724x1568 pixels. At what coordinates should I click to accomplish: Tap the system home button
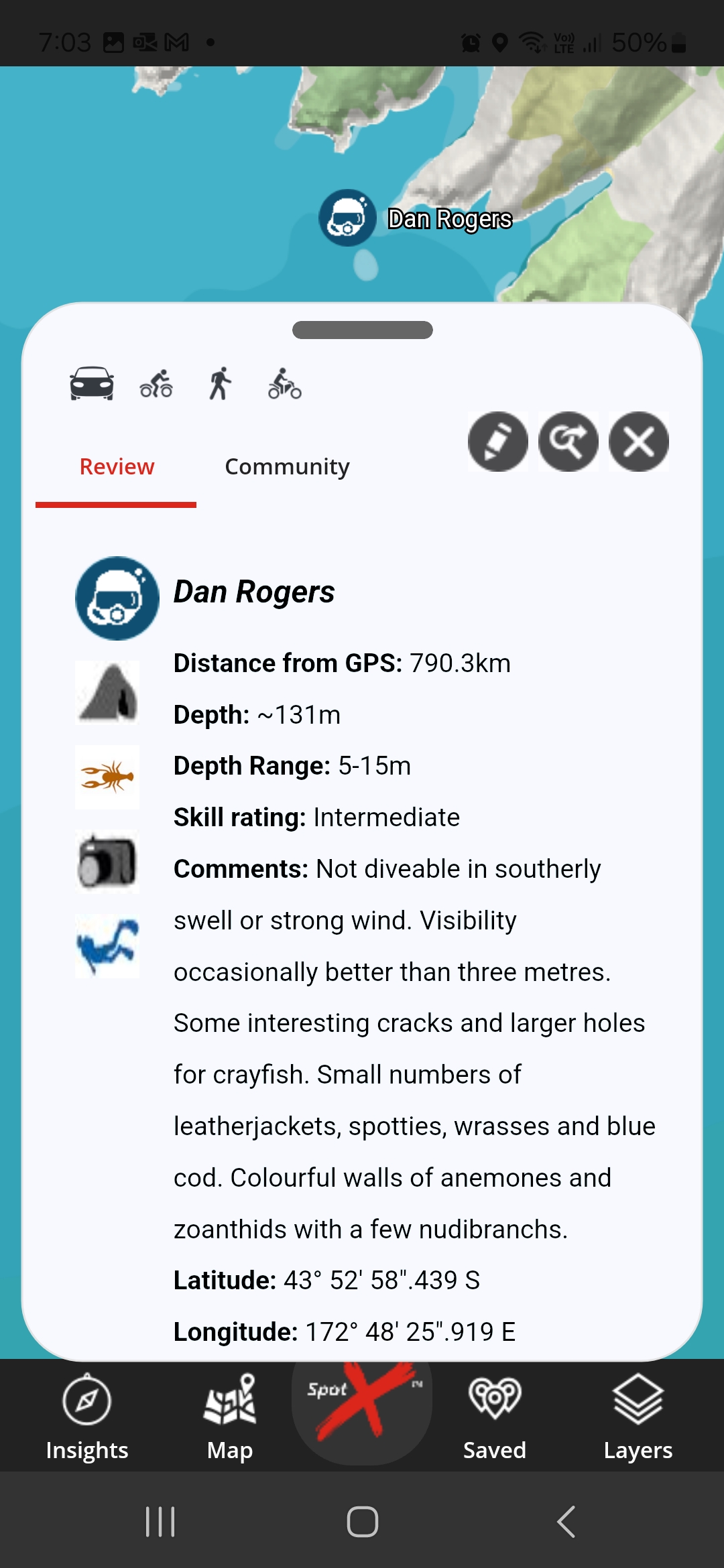click(362, 1521)
